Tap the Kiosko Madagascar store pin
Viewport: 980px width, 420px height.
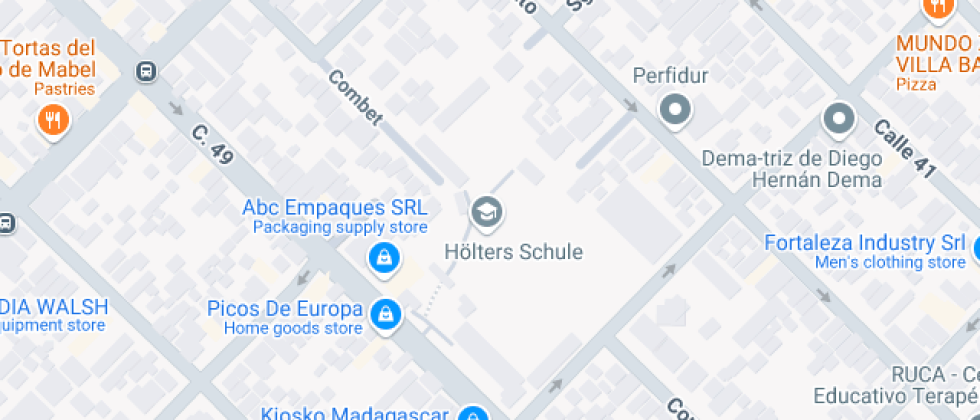coord(472,415)
